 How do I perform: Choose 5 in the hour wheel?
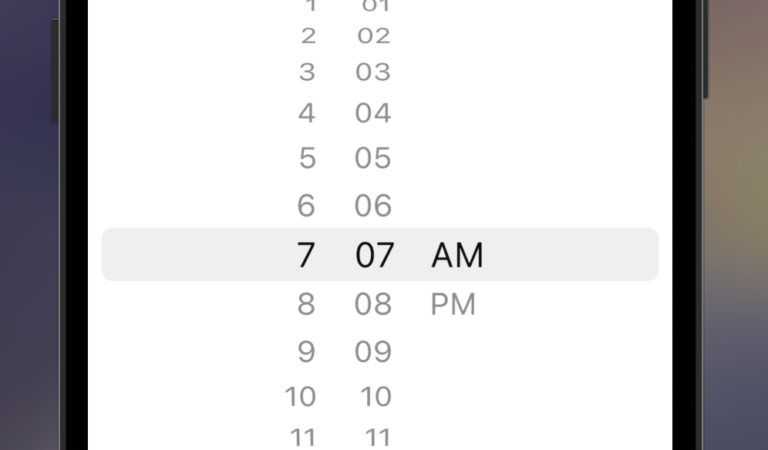306,158
